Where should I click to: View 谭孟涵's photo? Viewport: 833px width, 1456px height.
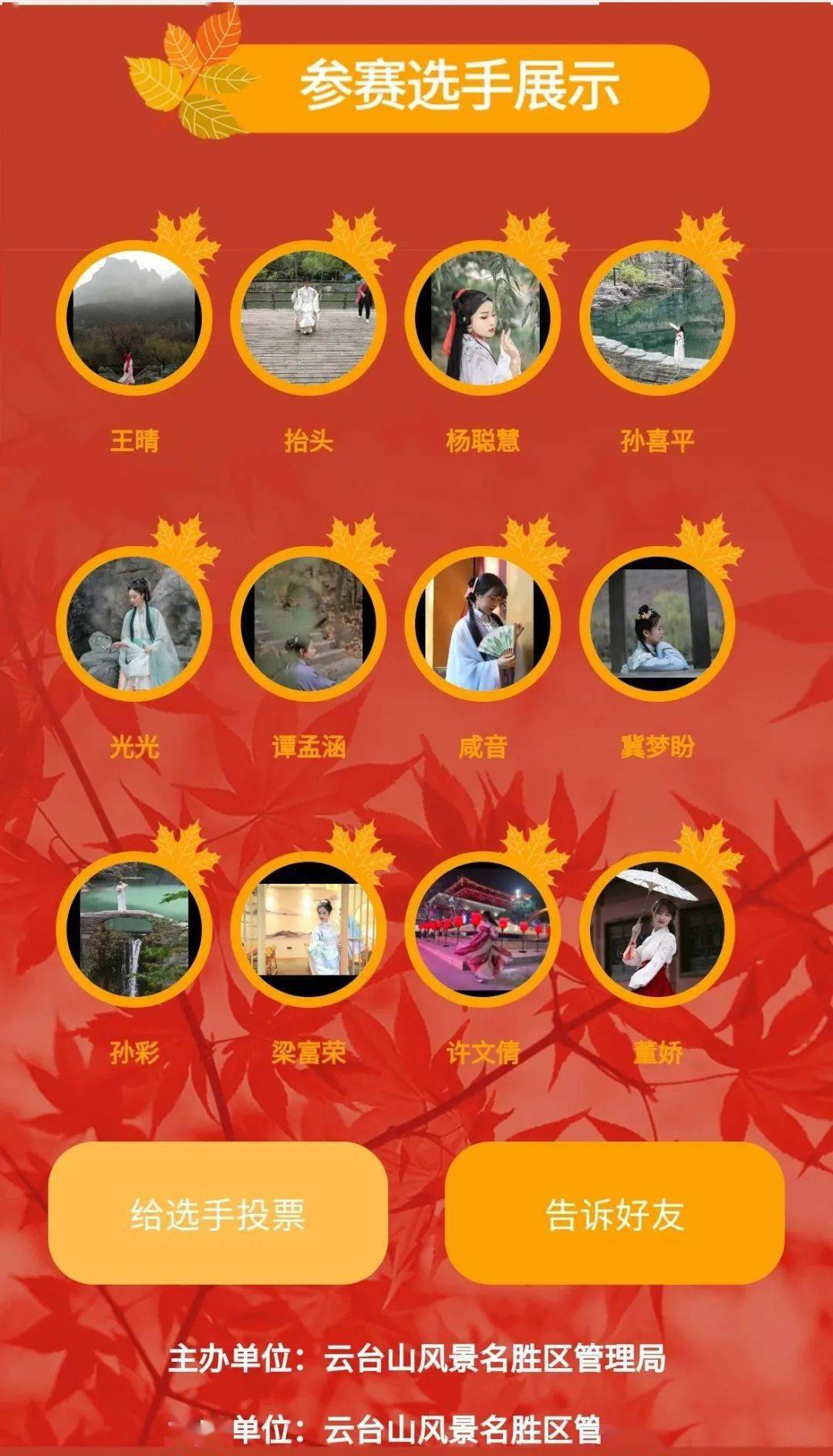309,624
